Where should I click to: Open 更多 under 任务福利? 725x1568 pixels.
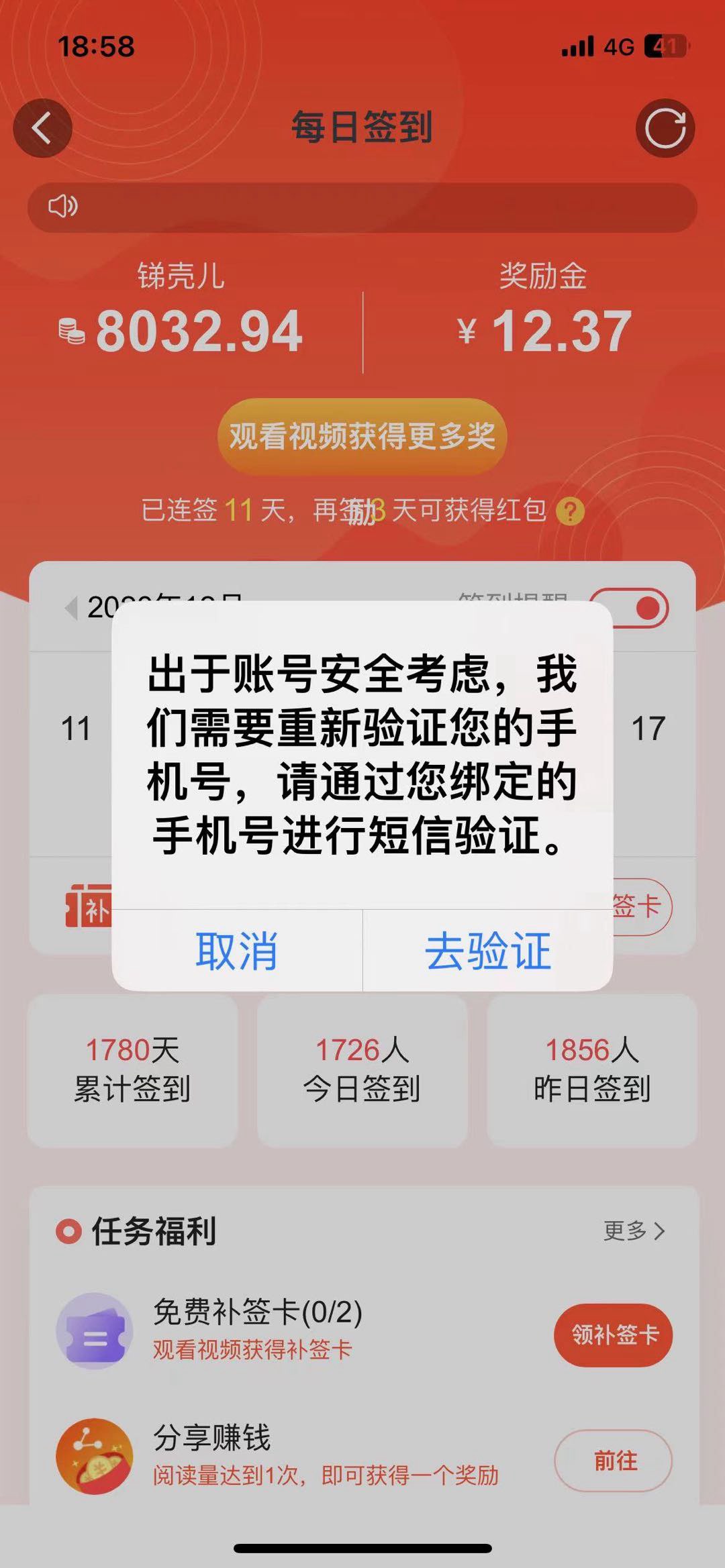(634, 1231)
